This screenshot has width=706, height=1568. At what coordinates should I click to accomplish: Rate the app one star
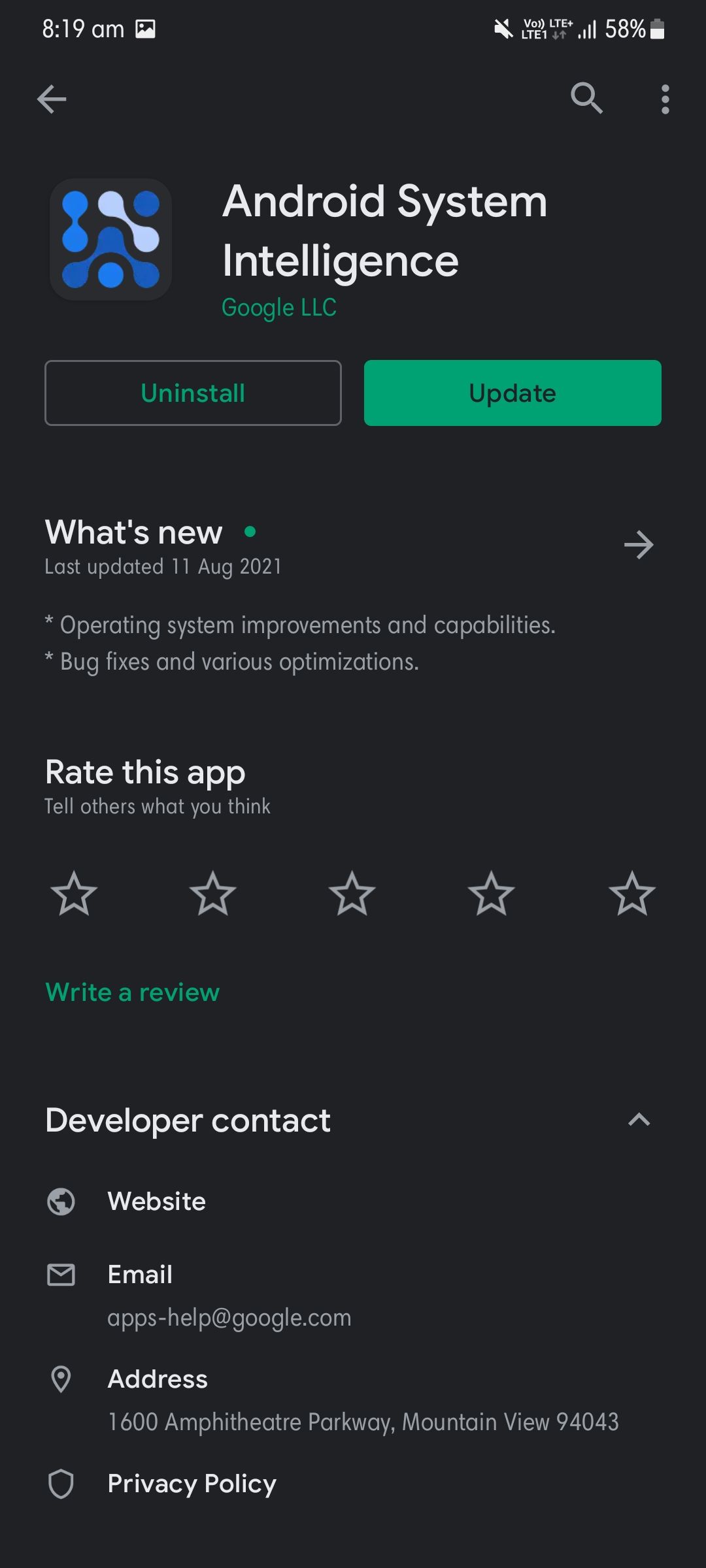(x=74, y=893)
